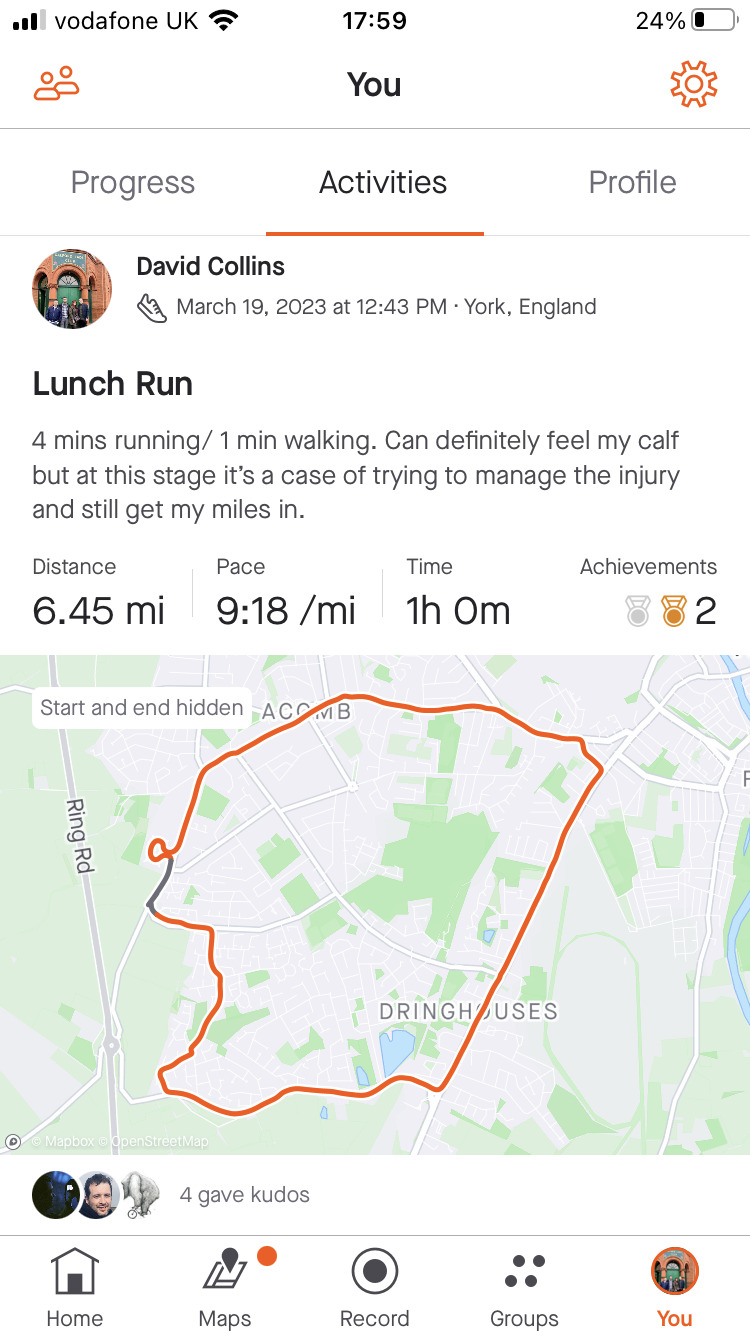This screenshot has height=1334, width=750.
Task: Open David Collins' profile picture
Action: [72, 289]
